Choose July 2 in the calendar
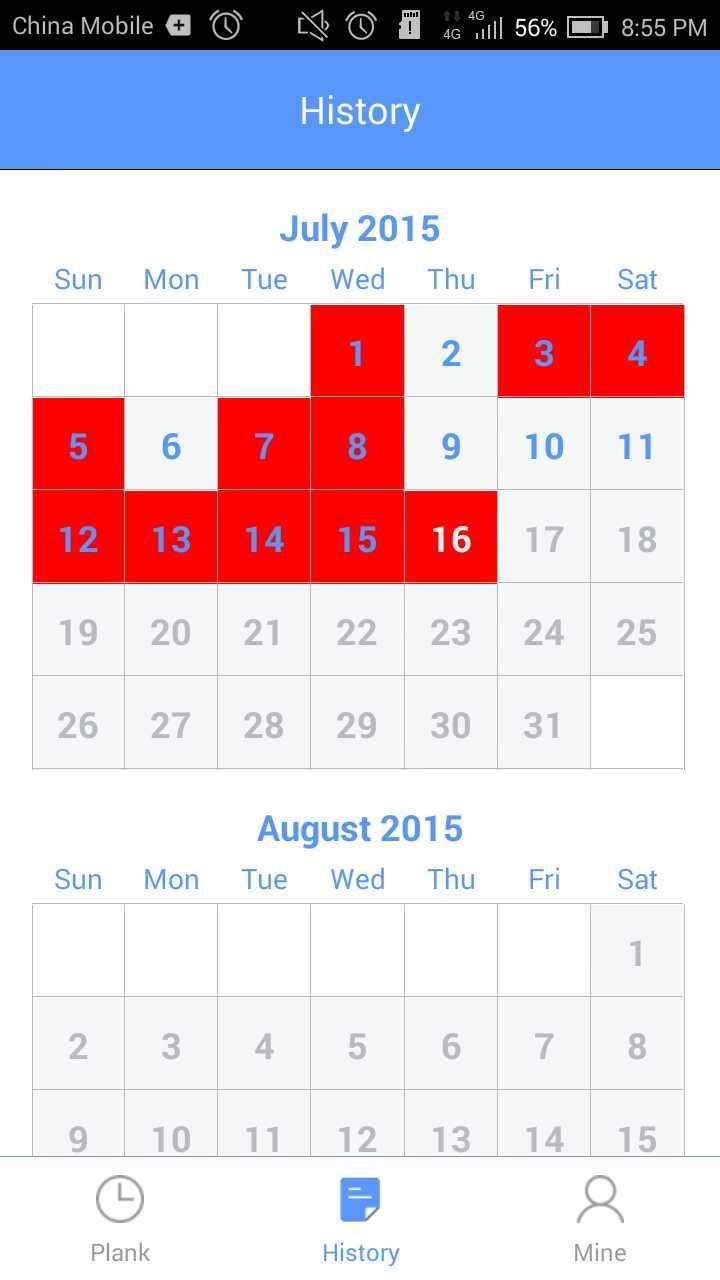Viewport: 720px width, 1280px height. pos(451,352)
